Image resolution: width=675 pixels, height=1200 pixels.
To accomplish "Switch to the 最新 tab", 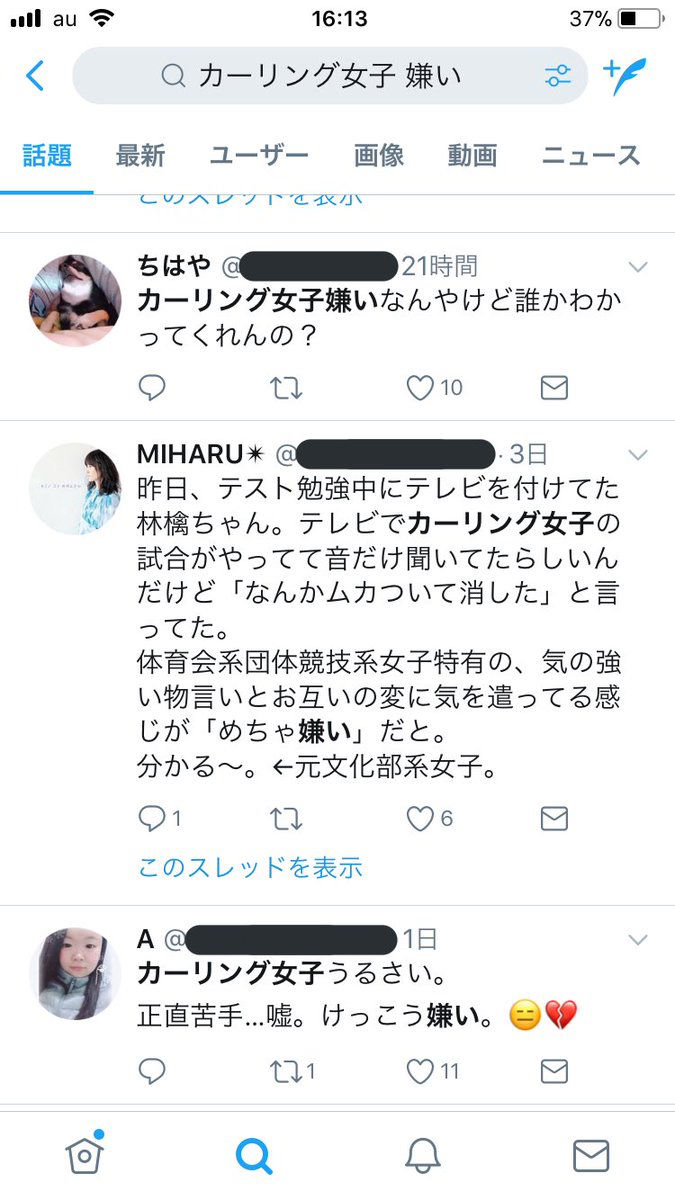I will (x=140, y=156).
